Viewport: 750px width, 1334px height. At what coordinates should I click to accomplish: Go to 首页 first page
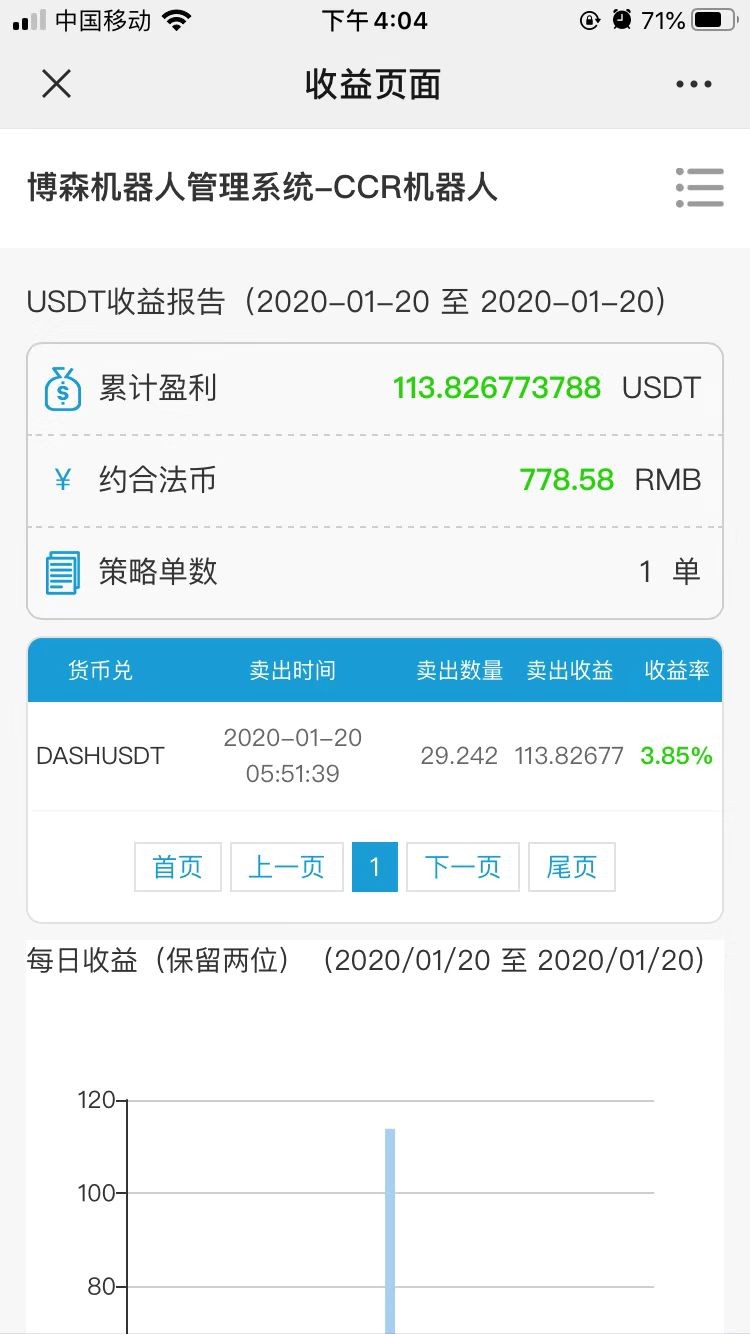[x=178, y=867]
